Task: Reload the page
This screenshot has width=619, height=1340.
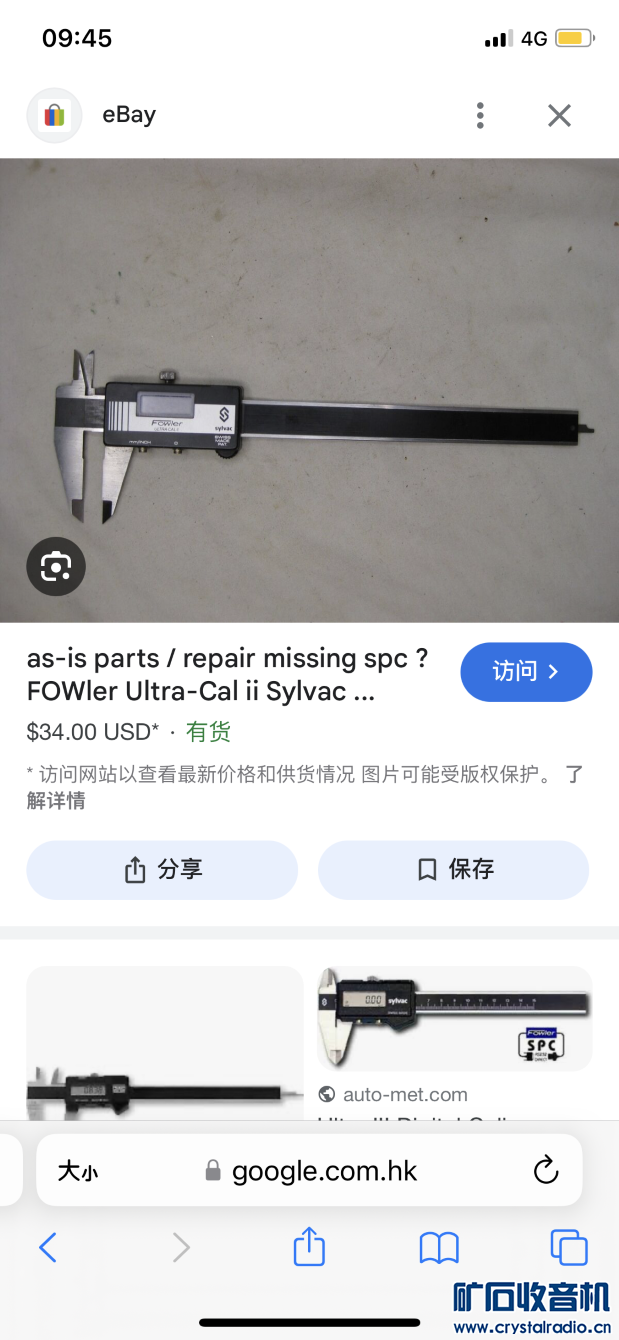Action: (545, 1170)
